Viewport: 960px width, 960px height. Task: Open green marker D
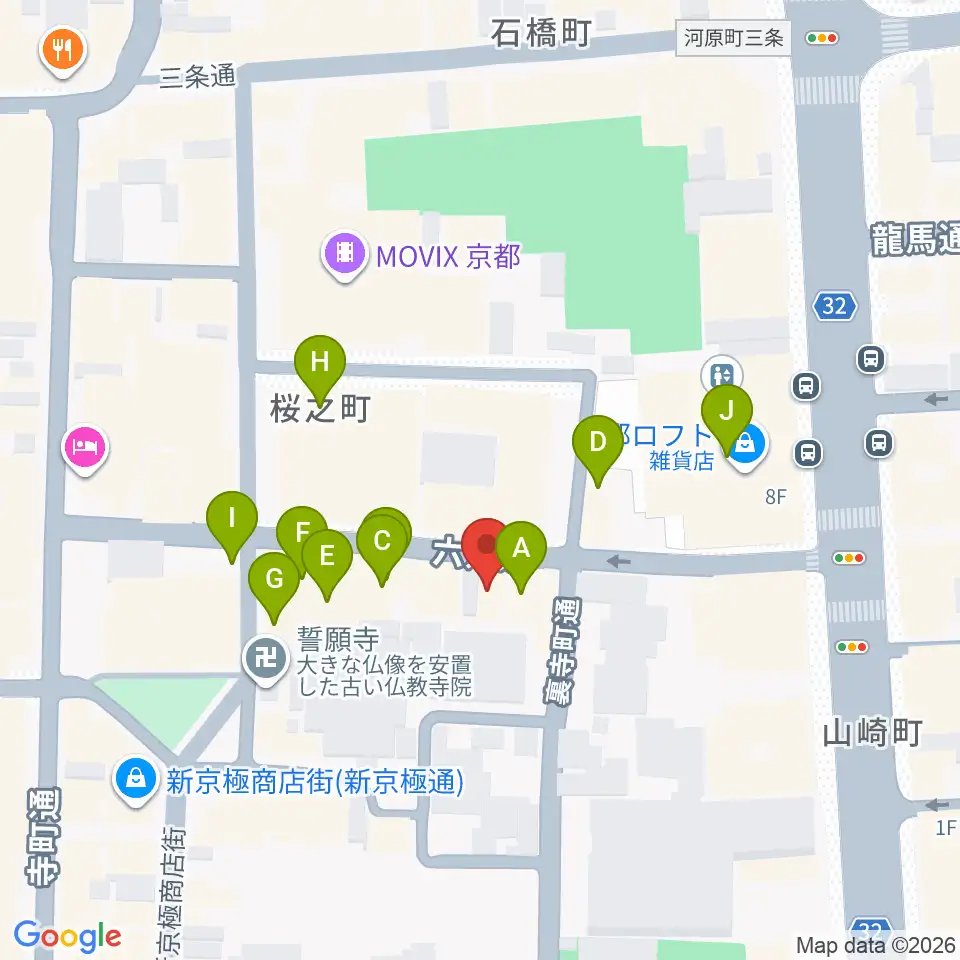pyautogui.click(x=598, y=446)
